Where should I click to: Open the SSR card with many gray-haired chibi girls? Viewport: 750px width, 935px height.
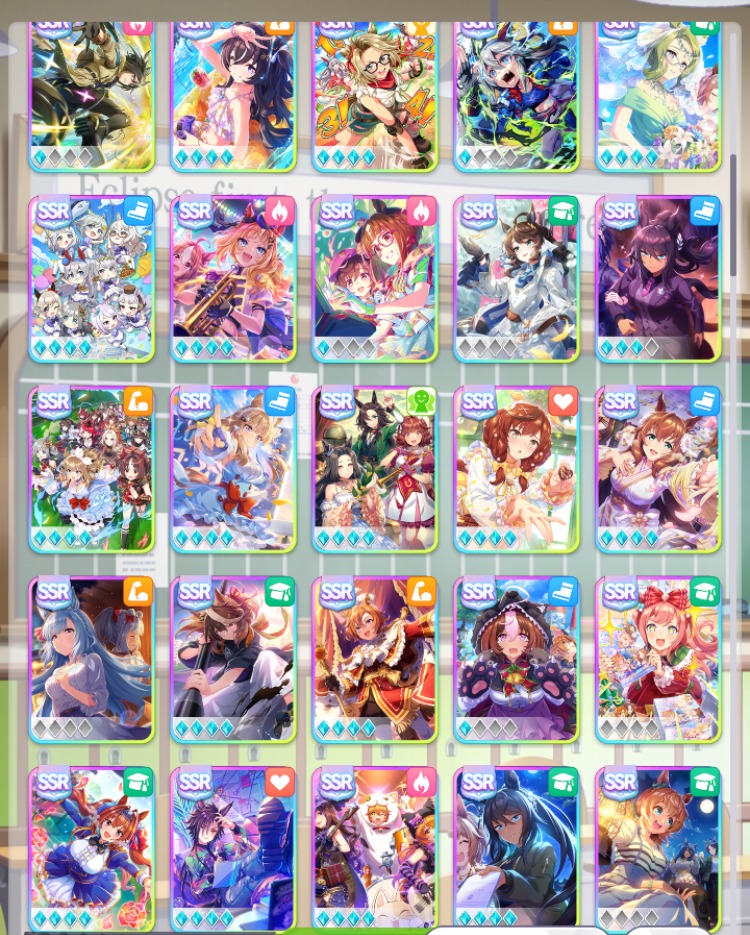point(91,278)
